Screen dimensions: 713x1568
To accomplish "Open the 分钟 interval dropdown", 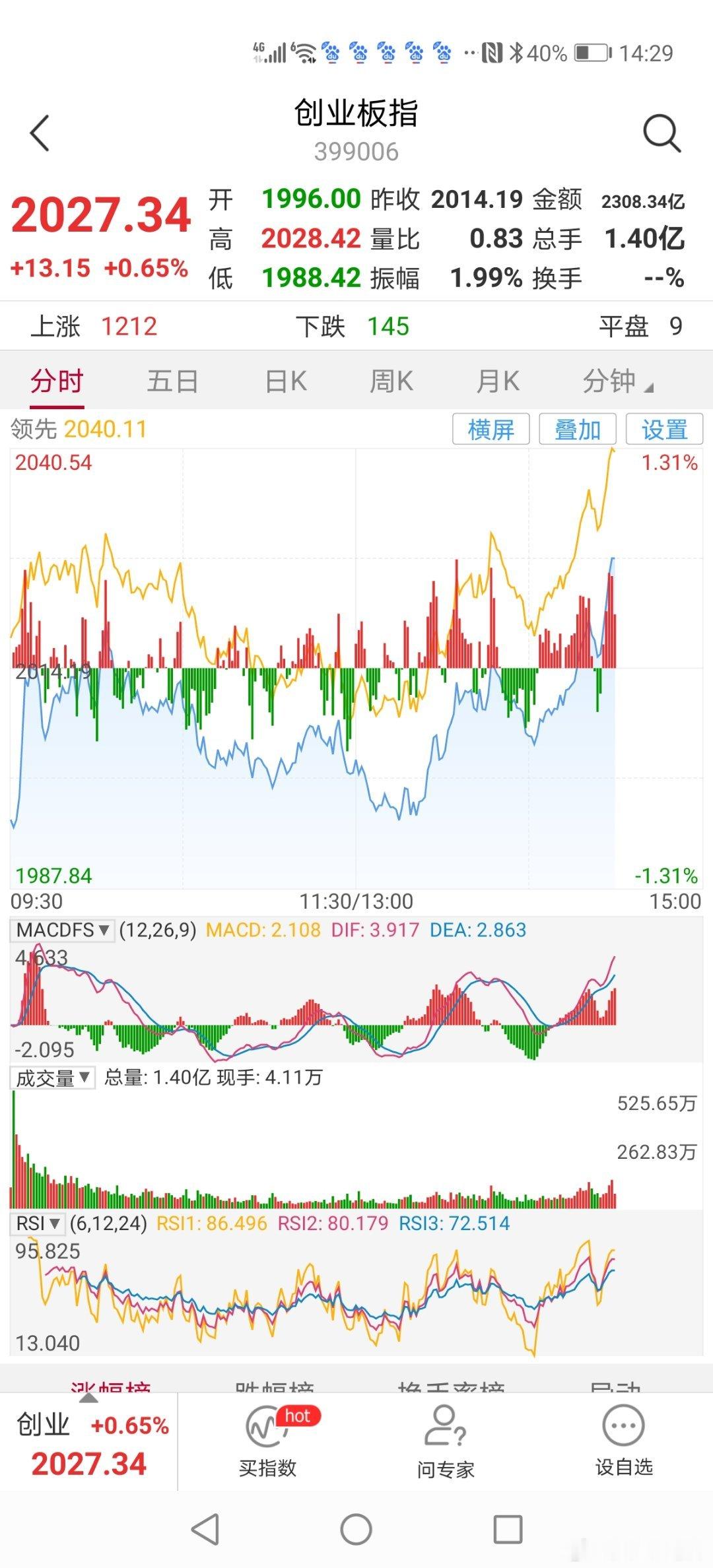I will tap(617, 381).
